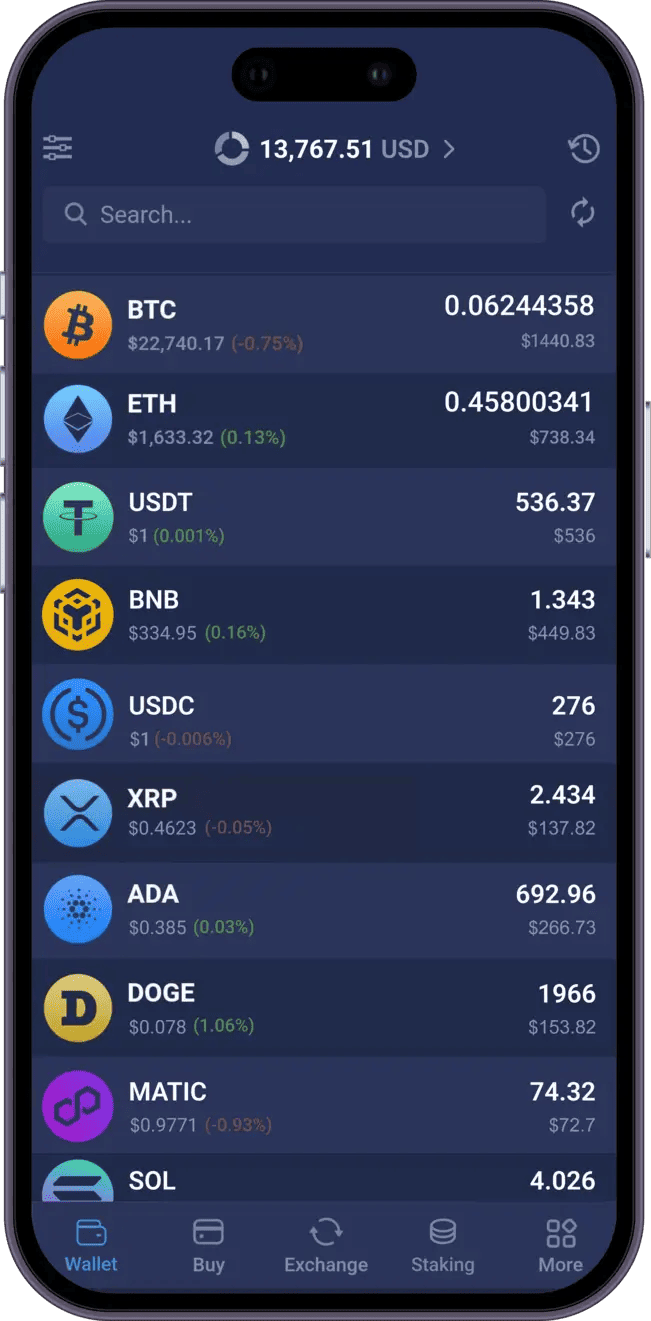
Task: Open the total portfolio balance details
Action: tap(335, 150)
